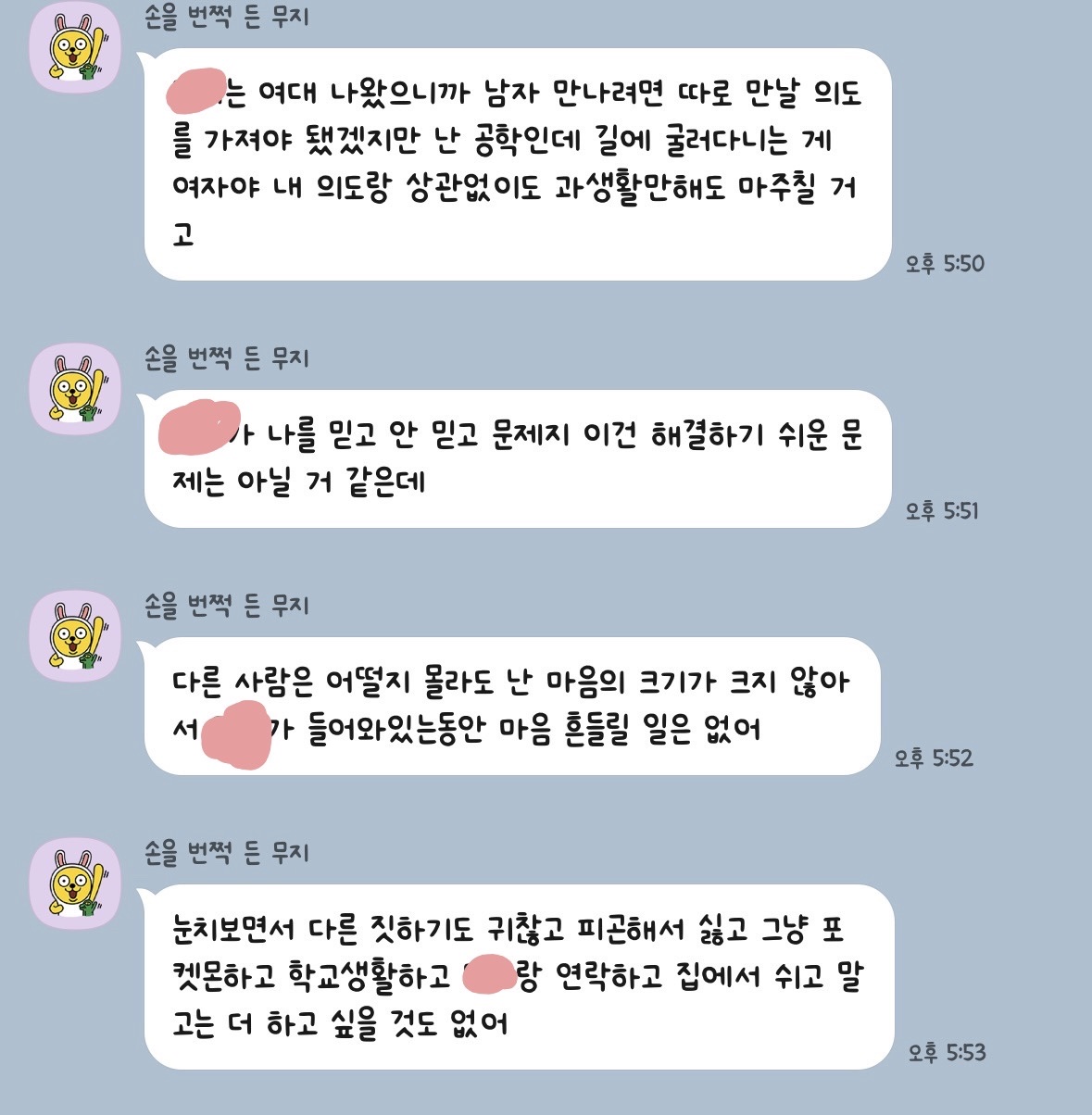Tap the Muzi avatar next to the 5:51 message
1092x1115 pixels.
pyautogui.click(x=76, y=389)
